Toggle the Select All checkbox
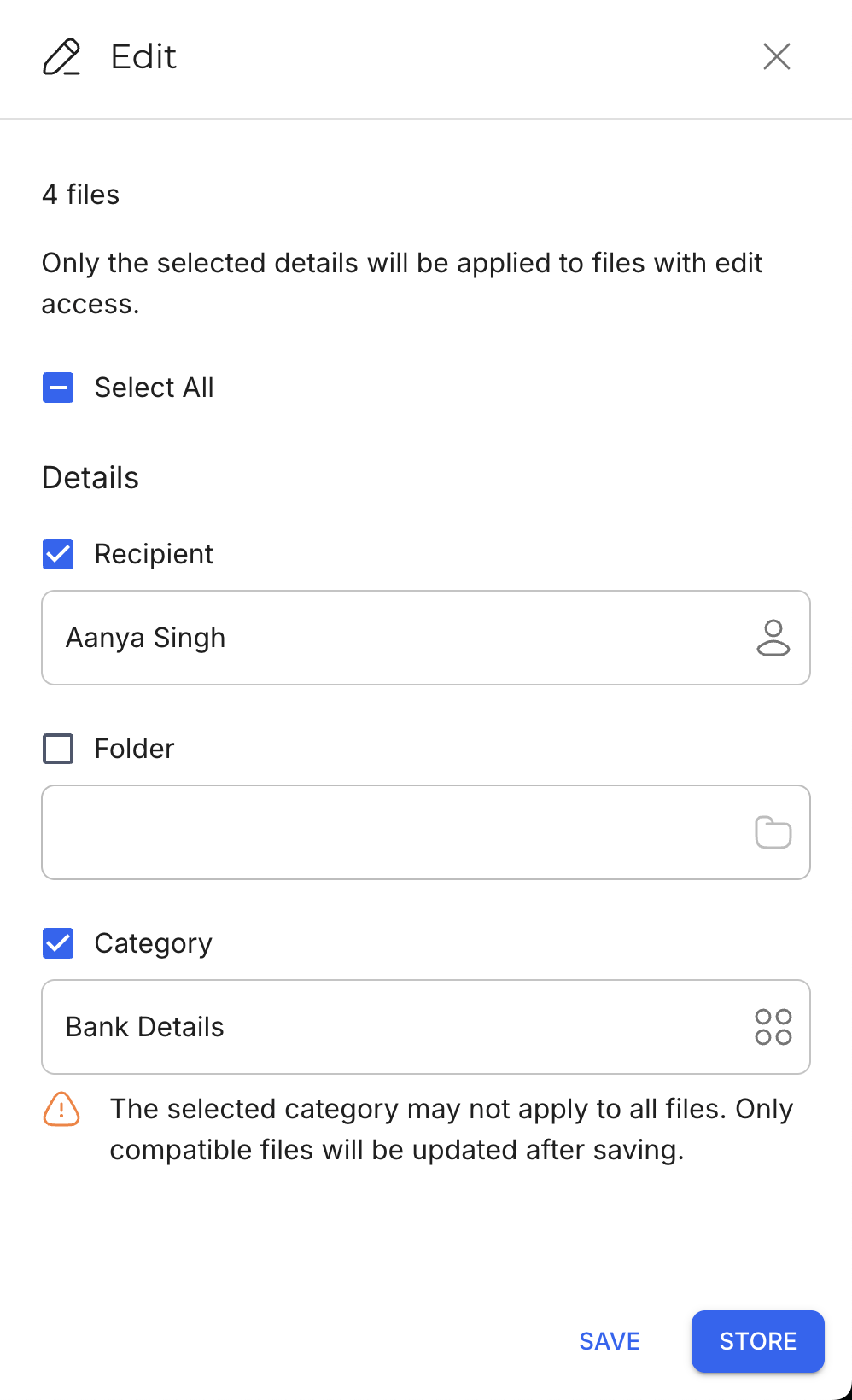Viewport: 852px width, 1400px height. point(58,388)
